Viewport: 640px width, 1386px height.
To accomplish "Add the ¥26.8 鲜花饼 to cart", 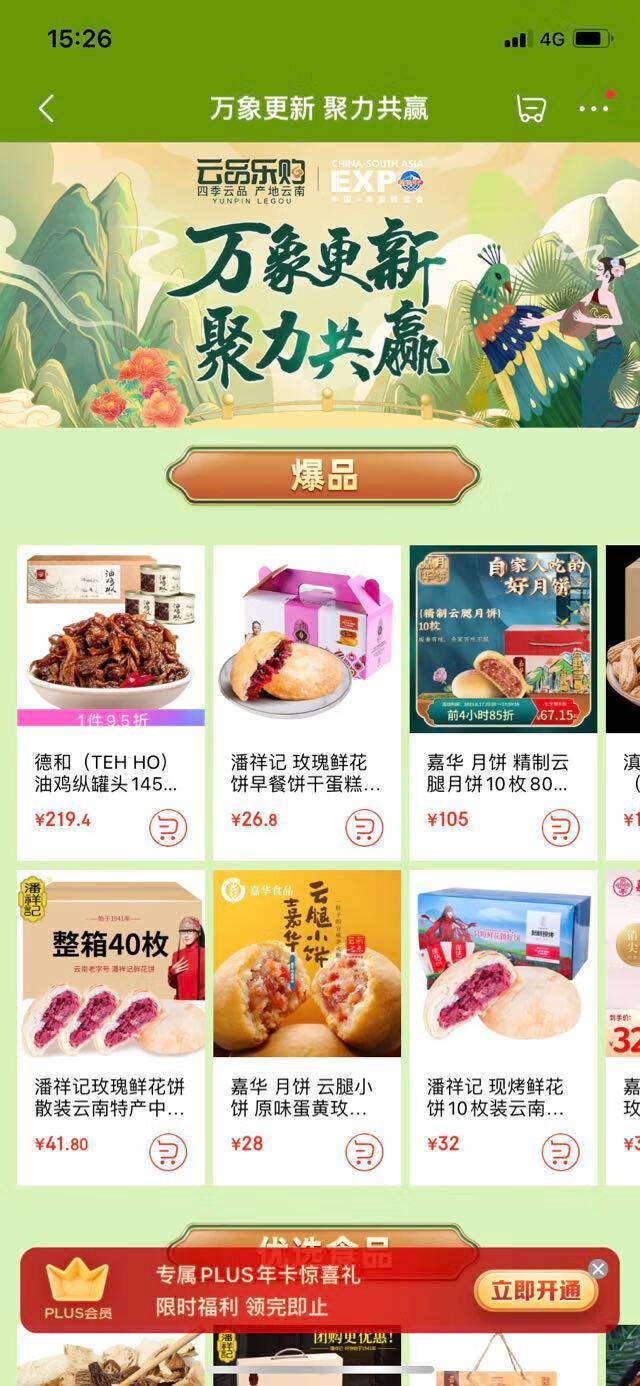I will [364, 827].
